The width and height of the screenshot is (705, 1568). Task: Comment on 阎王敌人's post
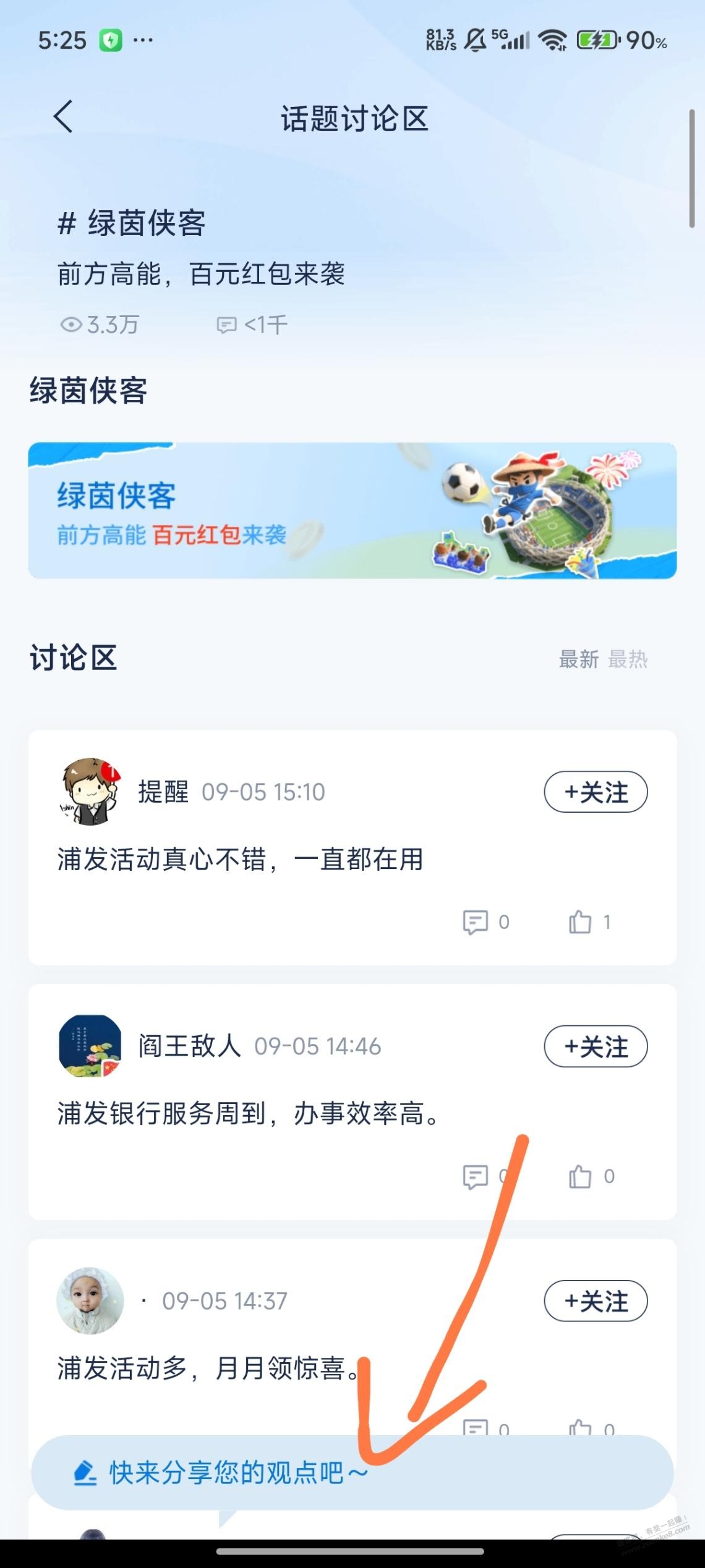click(476, 1177)
